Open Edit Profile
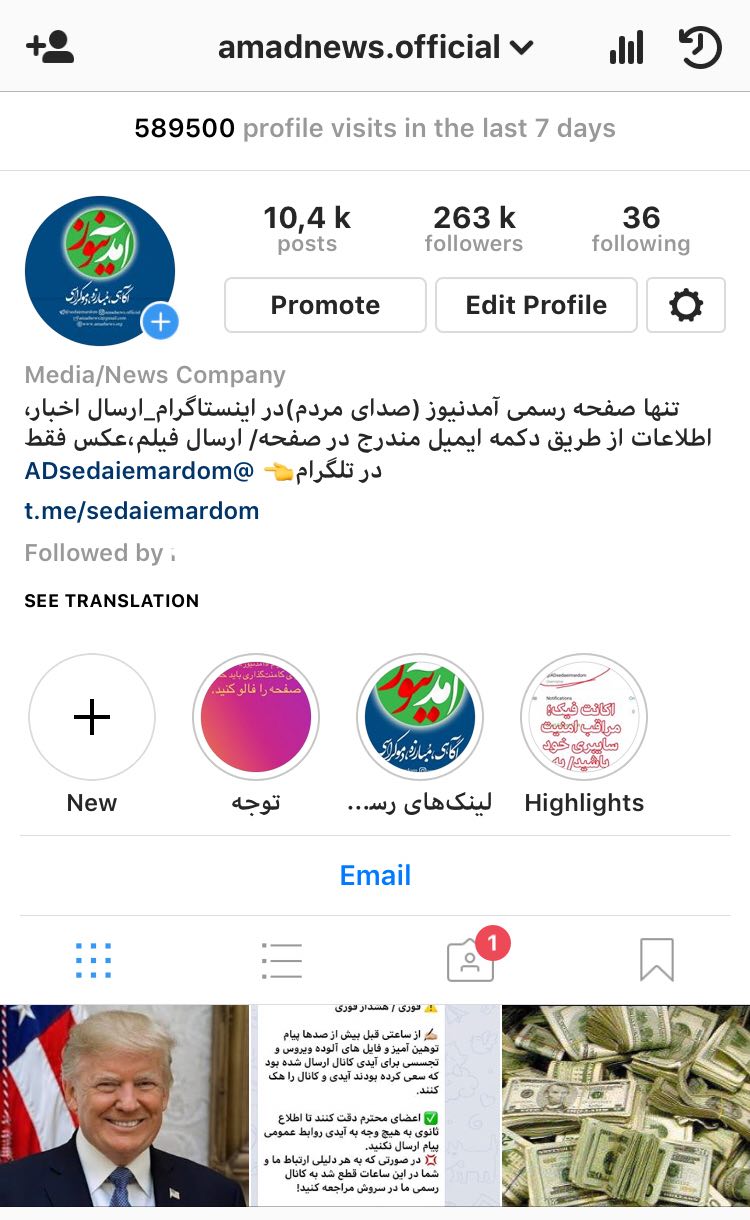The image size is (750, 1220). [536, 305]
